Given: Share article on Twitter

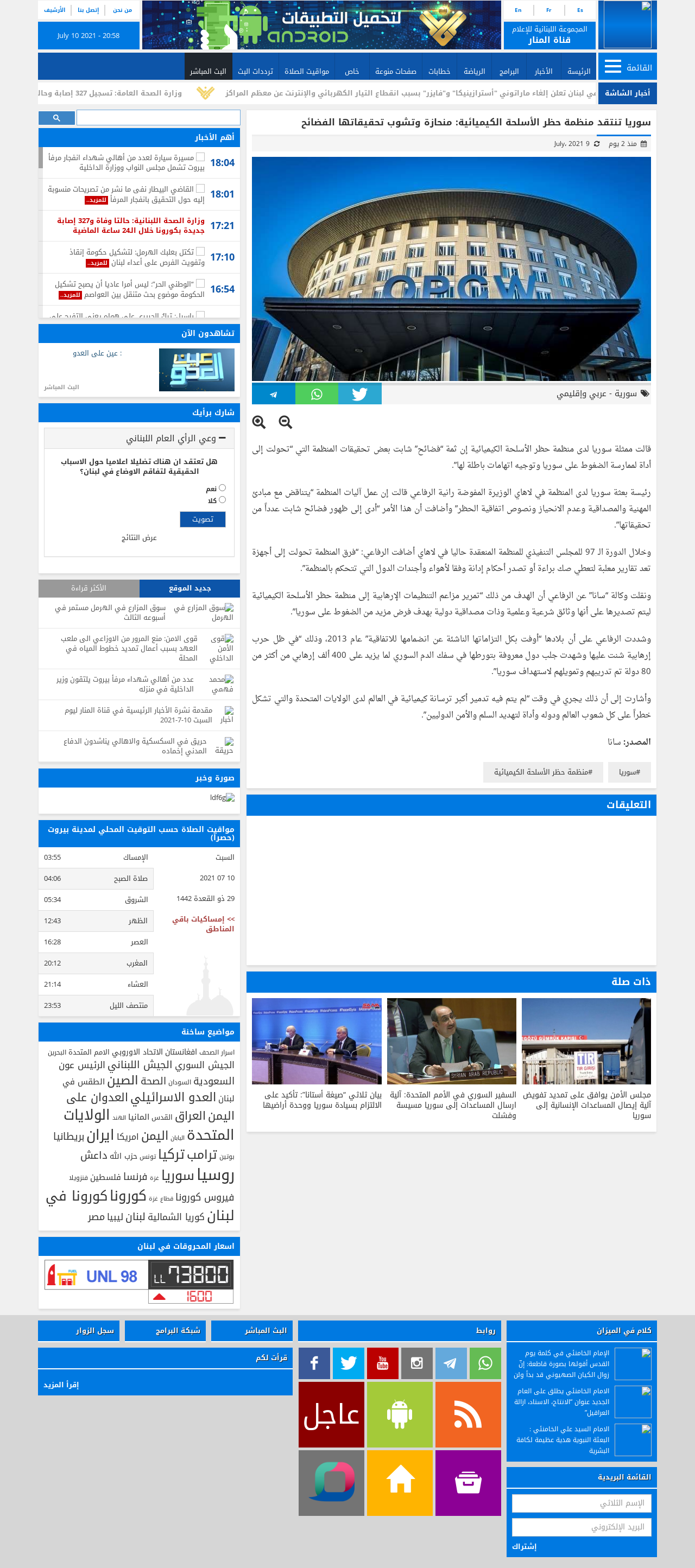Looking at the screenshot, I should pos(359,394).
